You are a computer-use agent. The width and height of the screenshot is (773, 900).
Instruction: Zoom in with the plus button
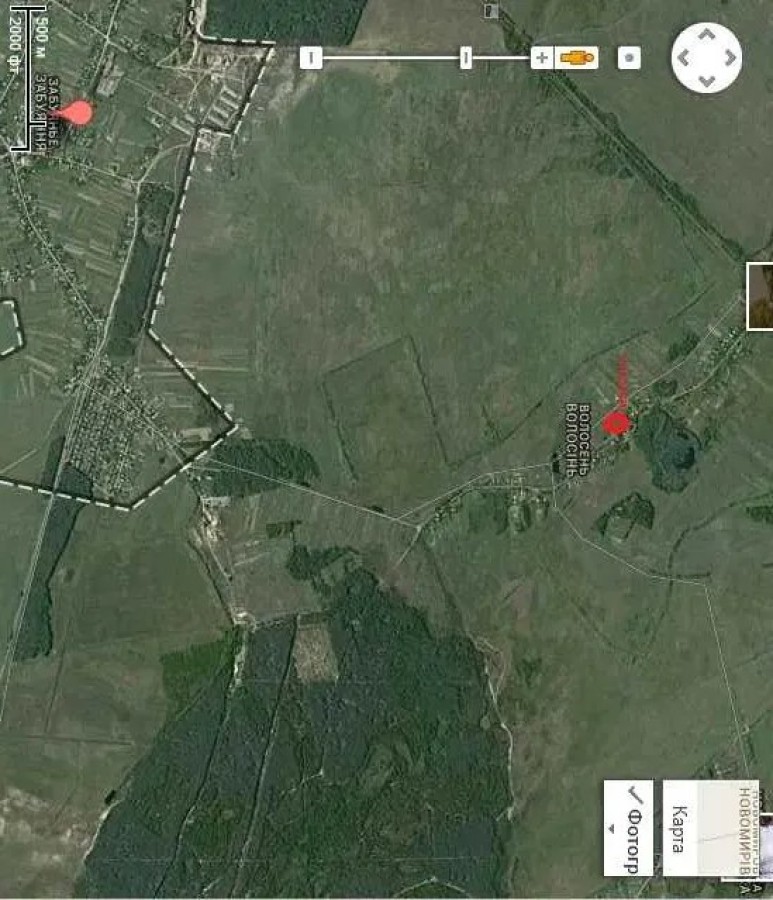[541, 58]
